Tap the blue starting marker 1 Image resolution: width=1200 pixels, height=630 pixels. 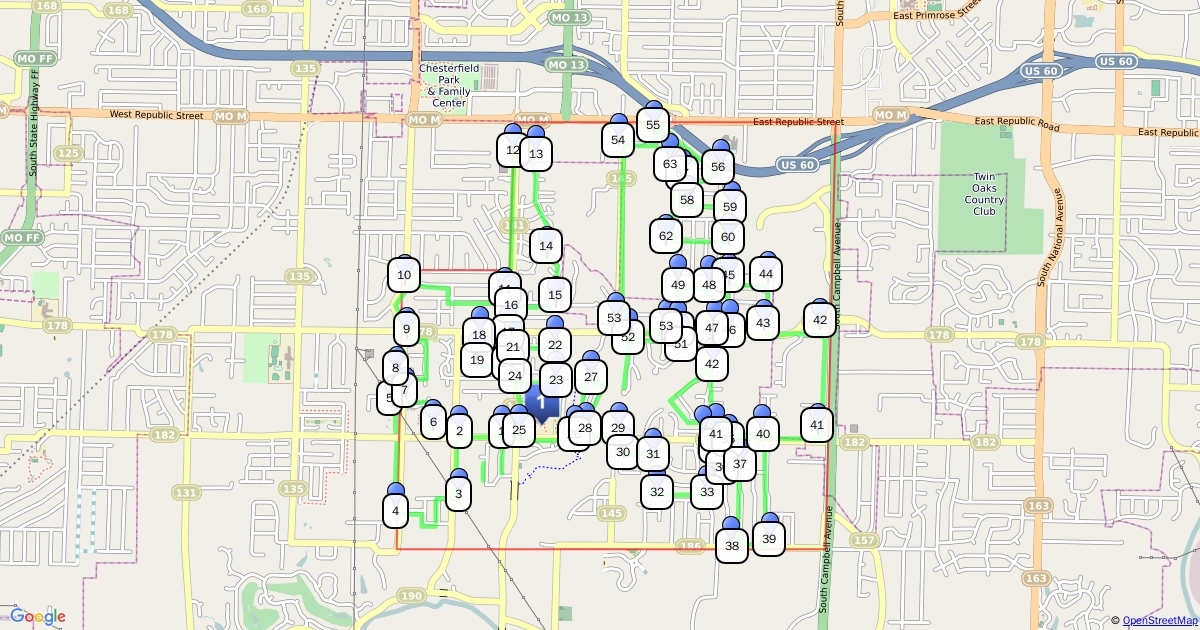click(541, 403)
